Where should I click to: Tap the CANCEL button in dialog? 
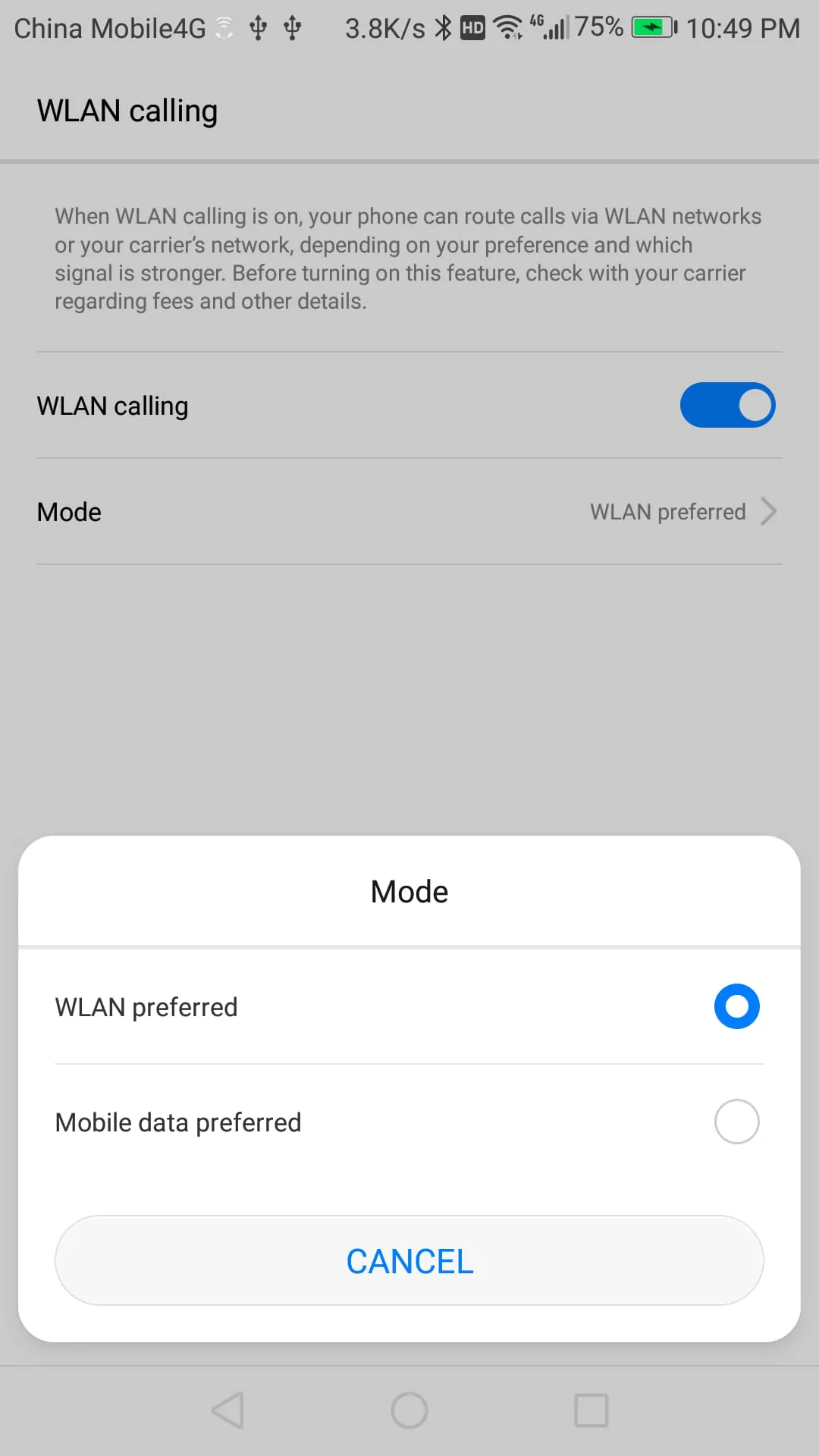pyautogui.click(x=409, y=1260)
